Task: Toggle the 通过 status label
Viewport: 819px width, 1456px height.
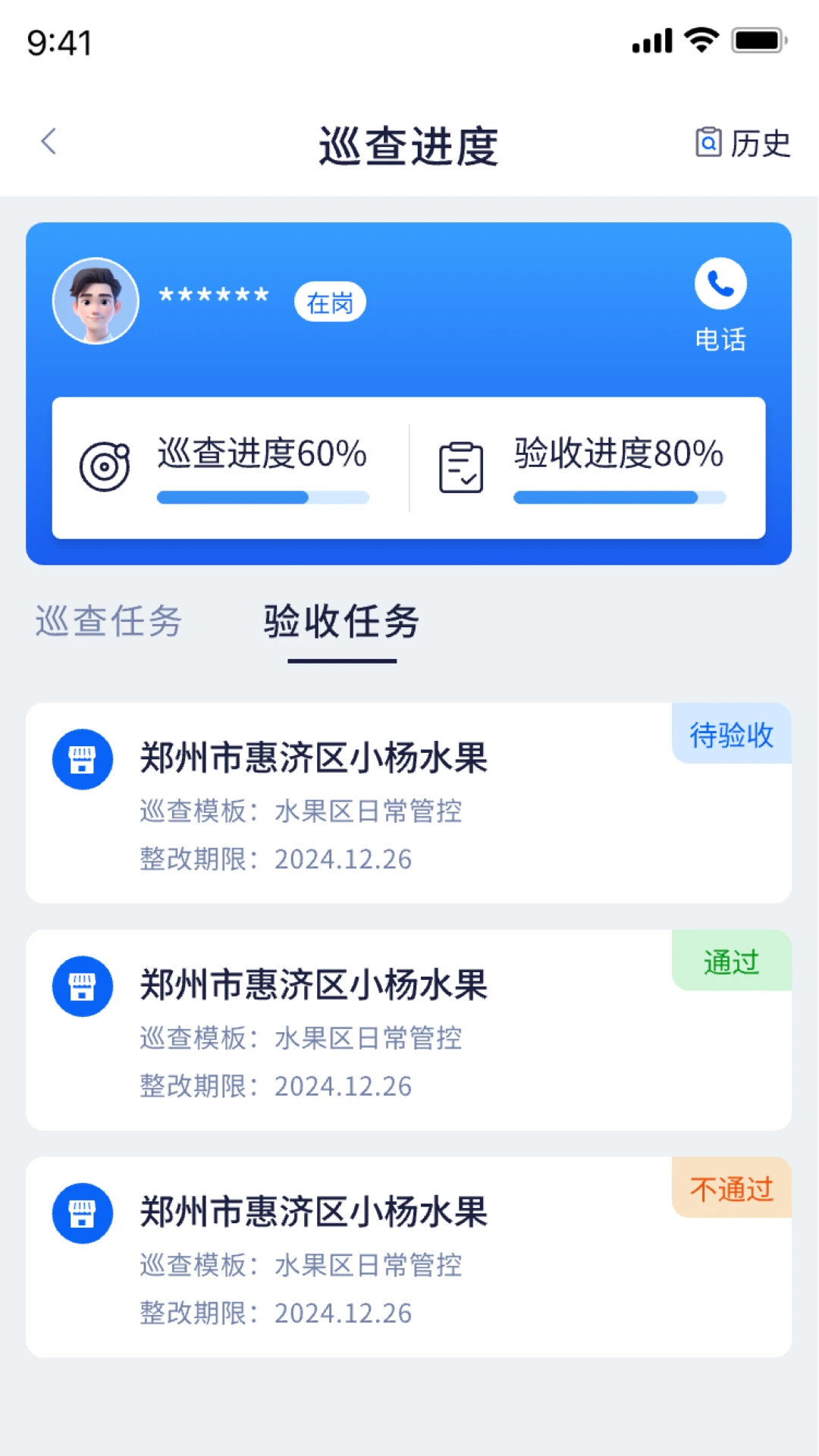Action: tap(730, 961)
